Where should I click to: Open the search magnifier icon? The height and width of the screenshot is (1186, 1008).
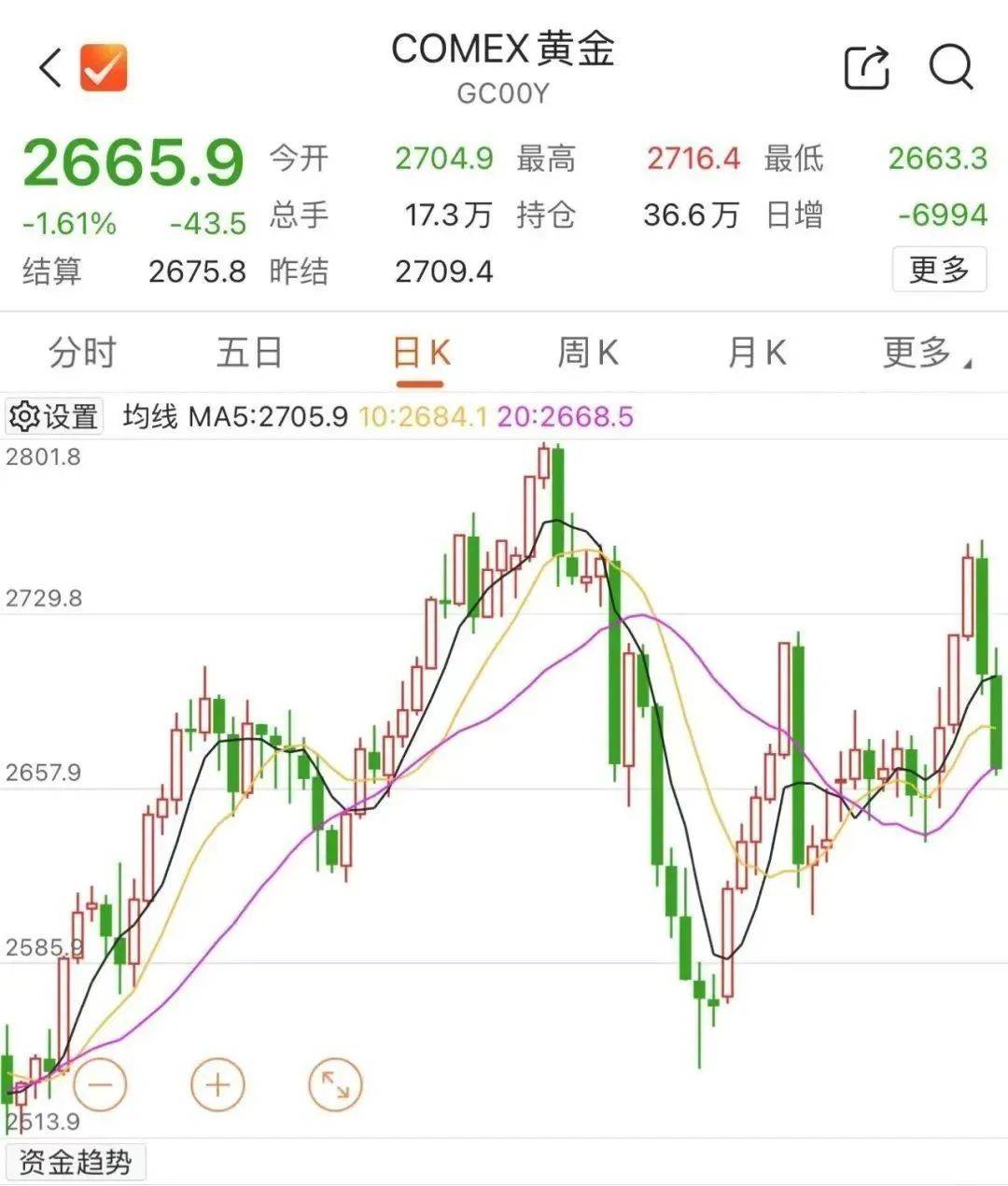[949, 68]
